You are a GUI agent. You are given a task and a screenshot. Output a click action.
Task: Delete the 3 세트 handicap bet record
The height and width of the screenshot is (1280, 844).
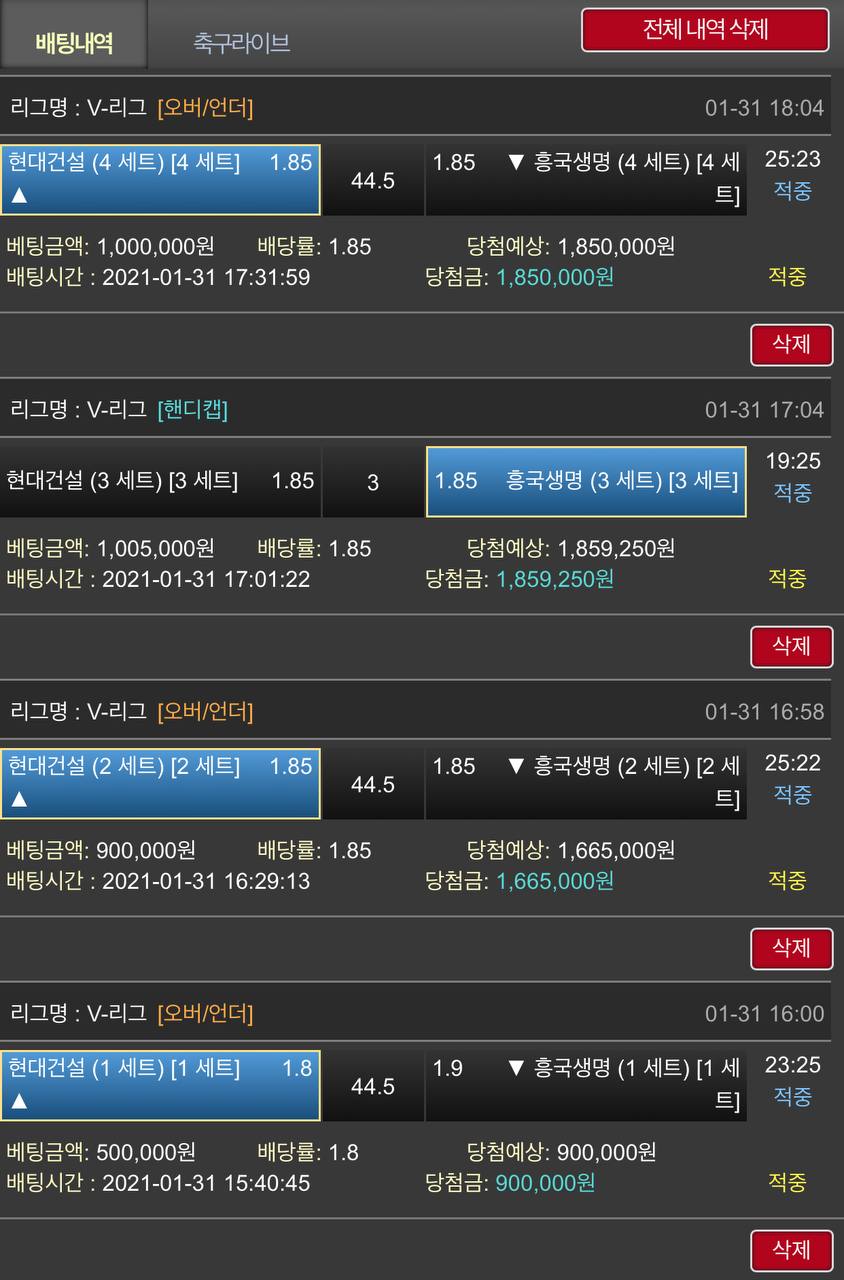tap(791, 647)
